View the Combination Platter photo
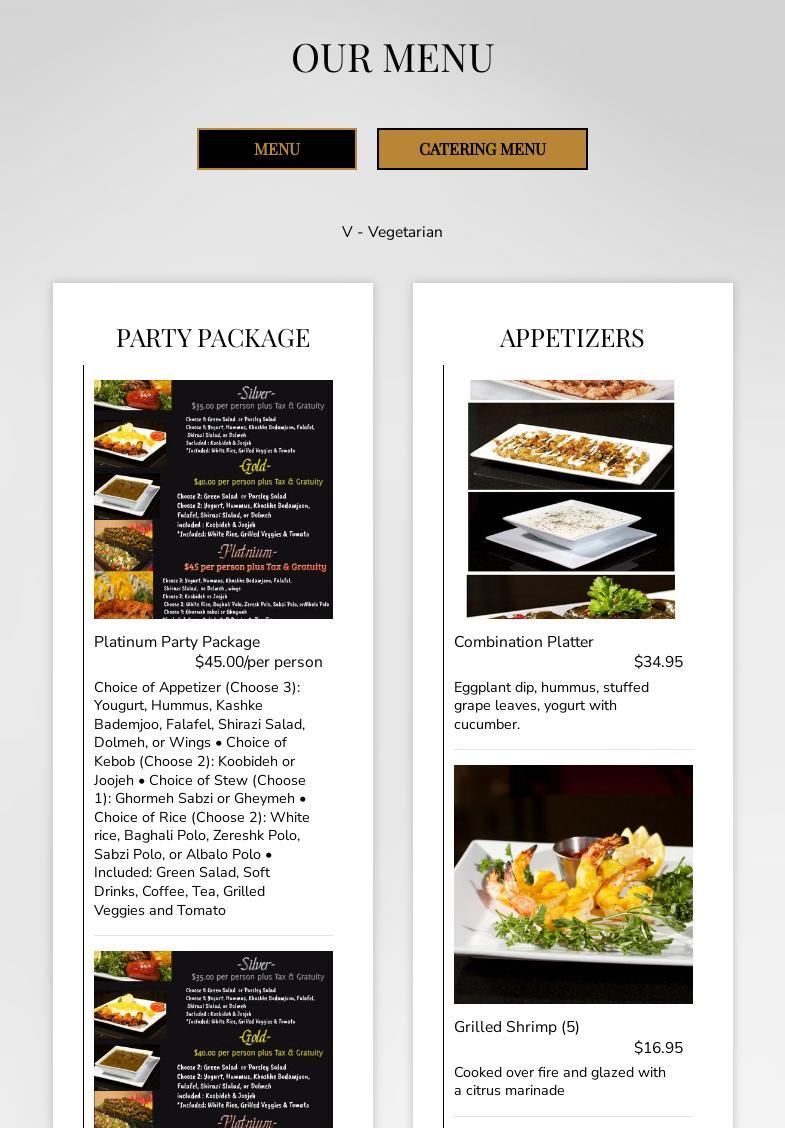The image size is (785, 1128). pos(572,499)
